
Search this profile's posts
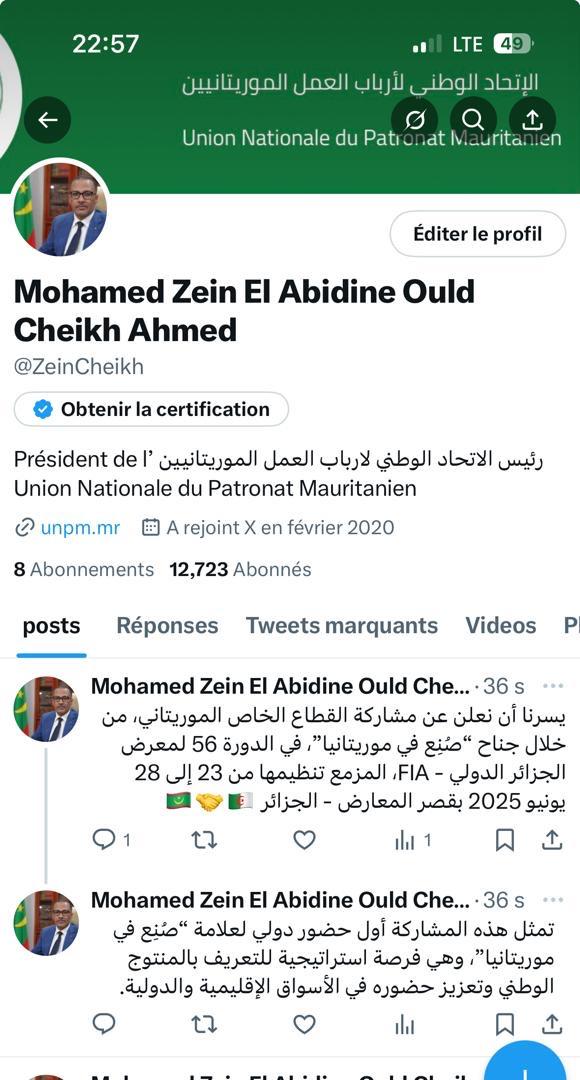point(473,121)
